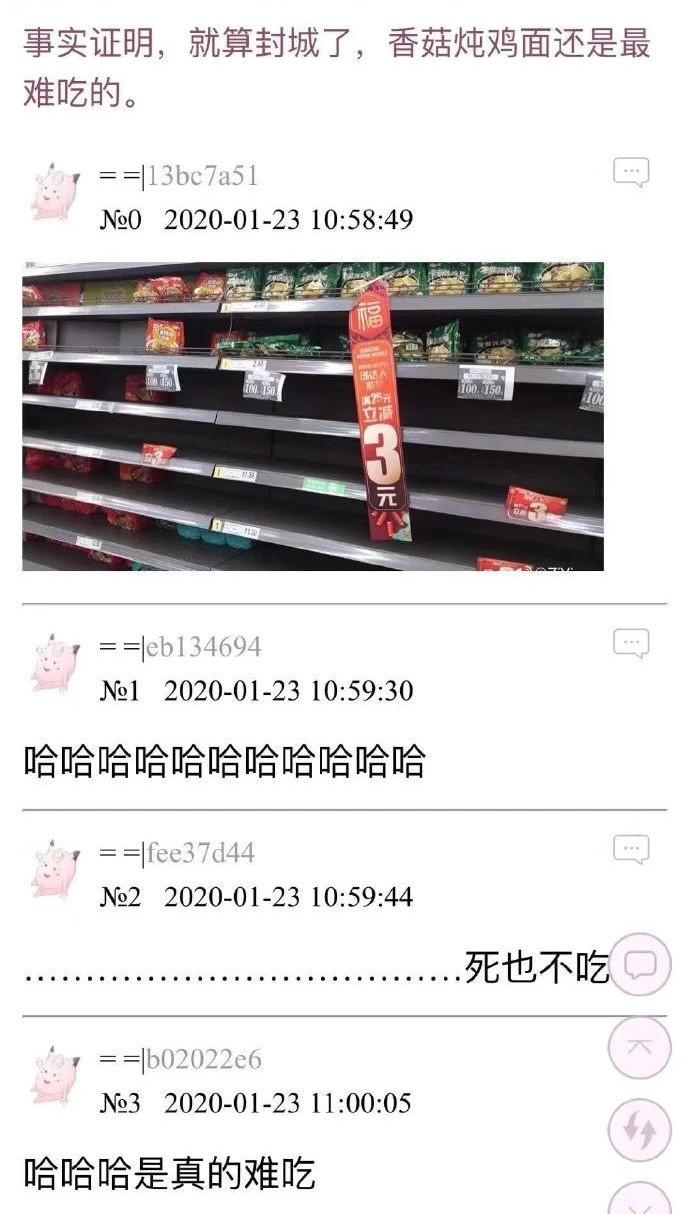This screenshot has height=1214, width=690.
Task: Open the supermarket shelf photo in post №0
Action: coord(313,416)
